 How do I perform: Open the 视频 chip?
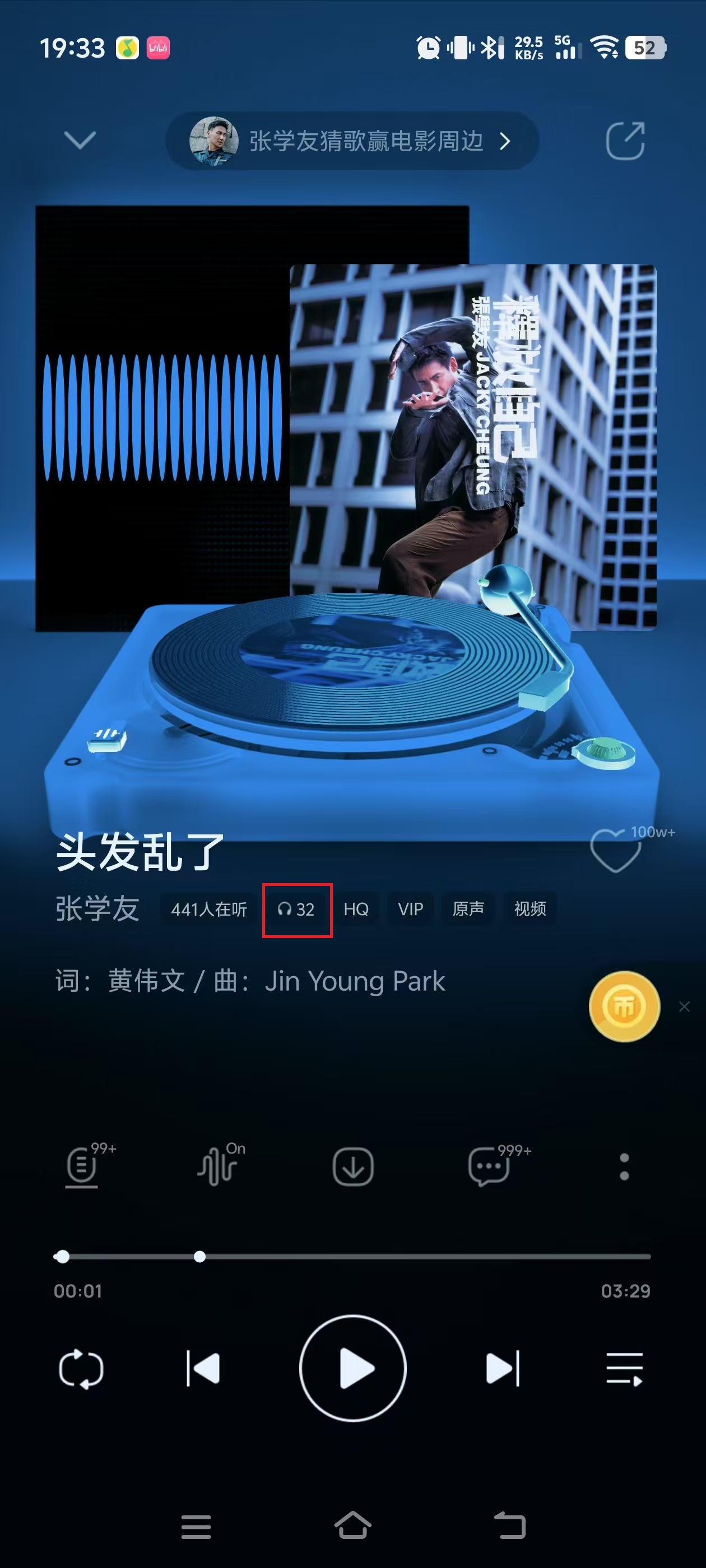point(529,909)
